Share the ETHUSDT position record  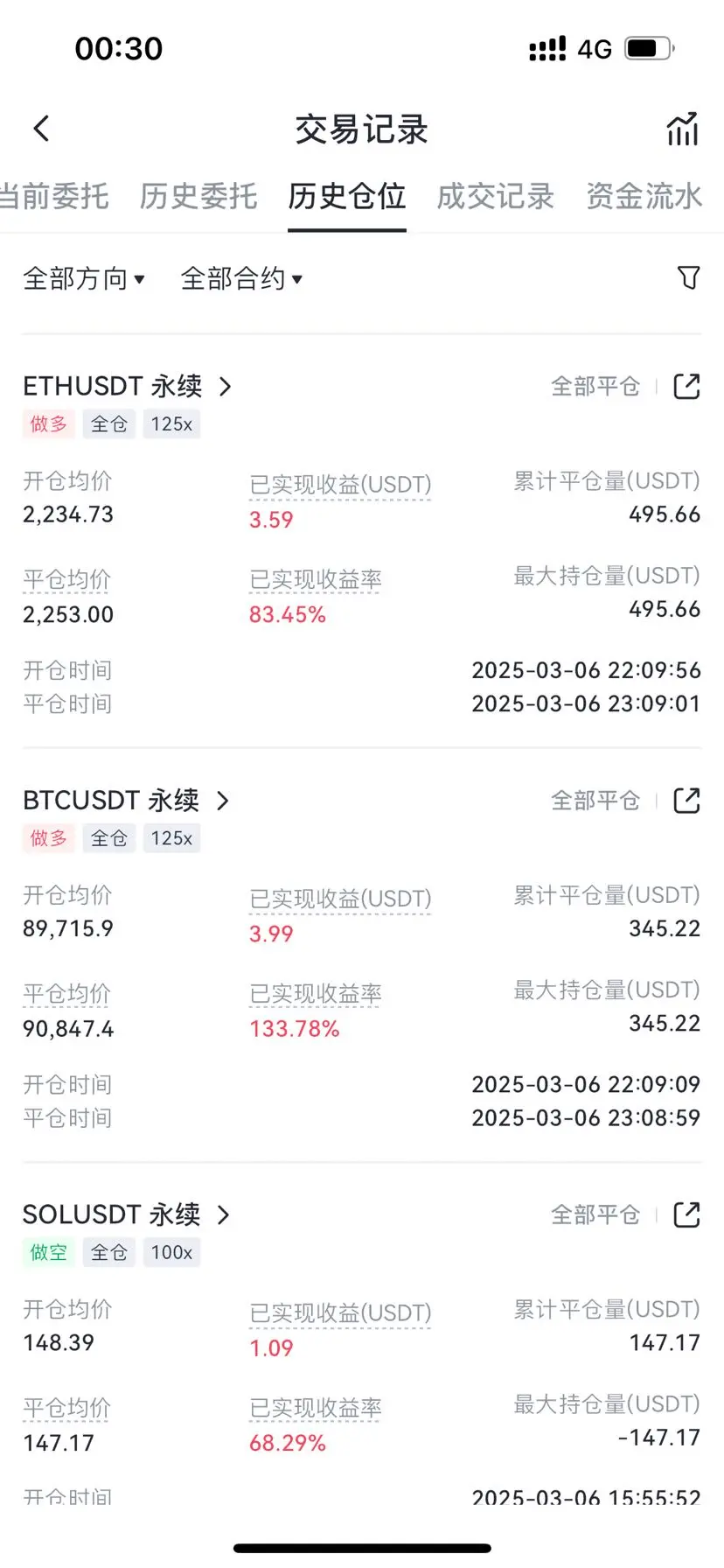pos(687,386)
